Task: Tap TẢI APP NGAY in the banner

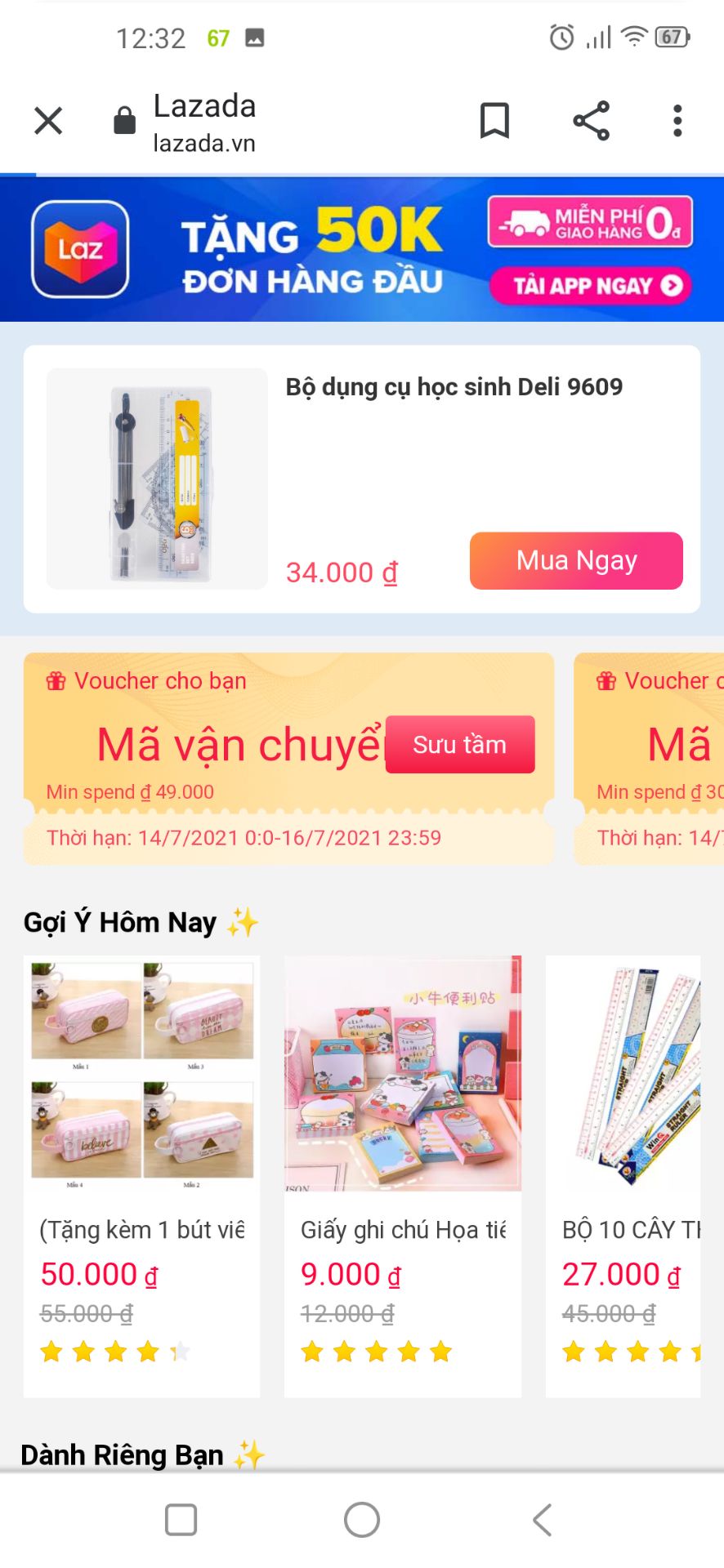Action: coord(592,286)
